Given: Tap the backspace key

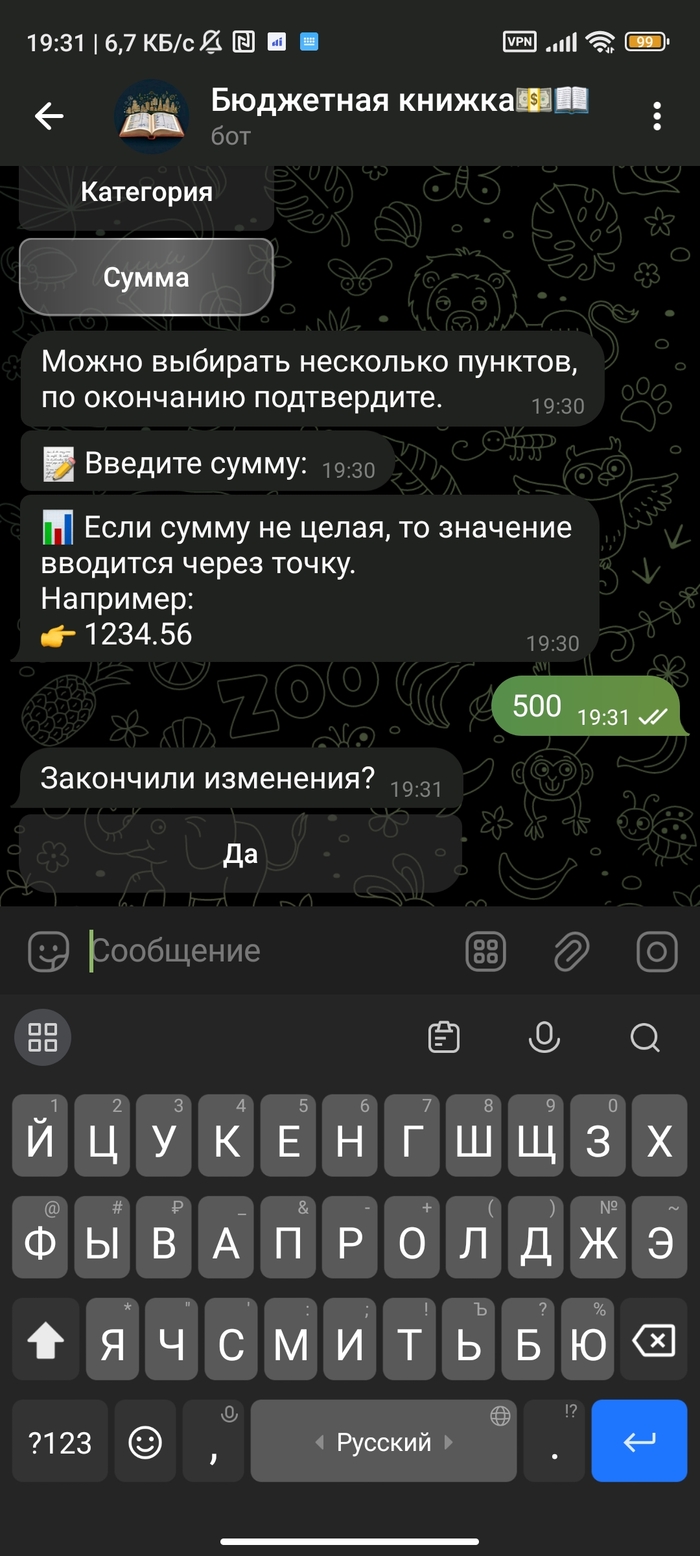Looking at the screenshot, I should tap(655, 1341).
